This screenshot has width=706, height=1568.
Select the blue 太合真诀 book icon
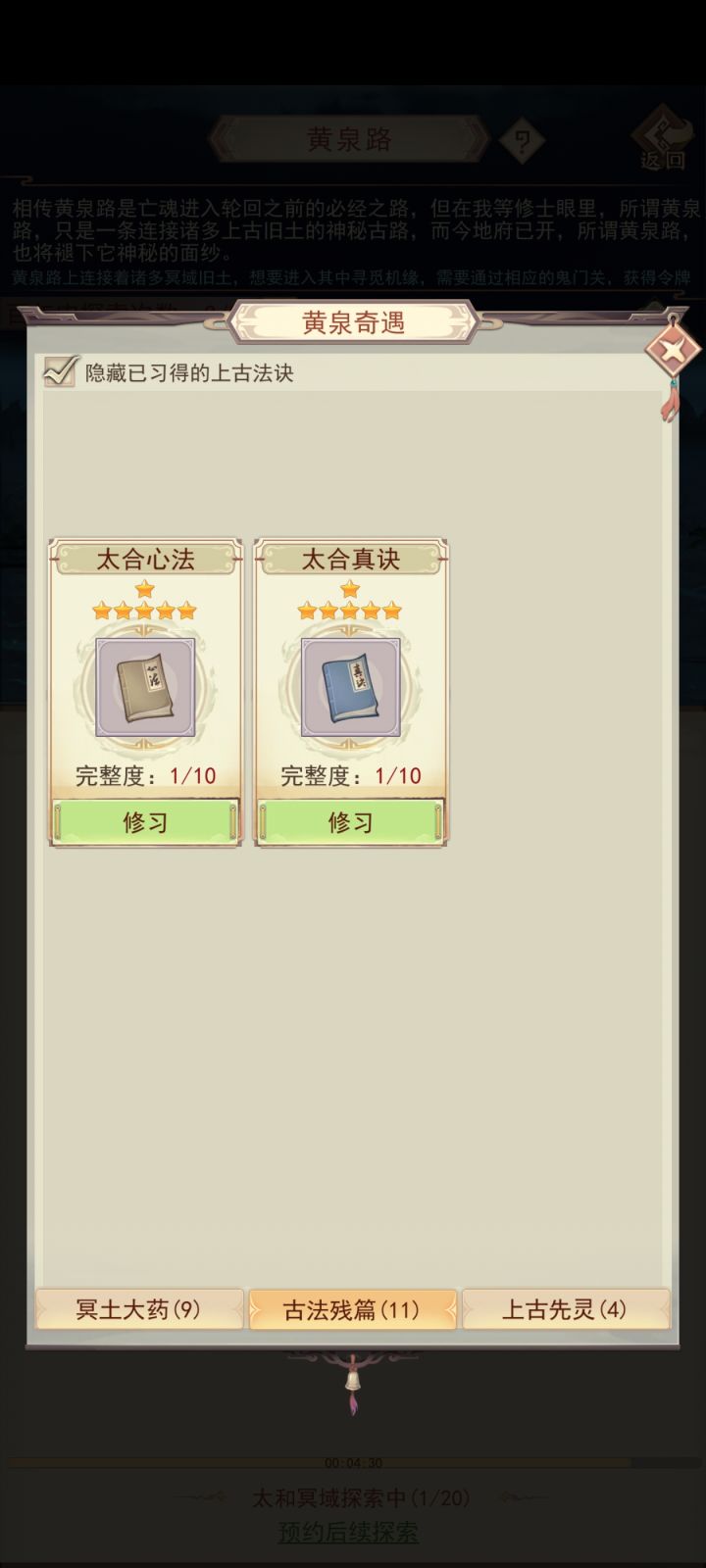pos(349,689)
